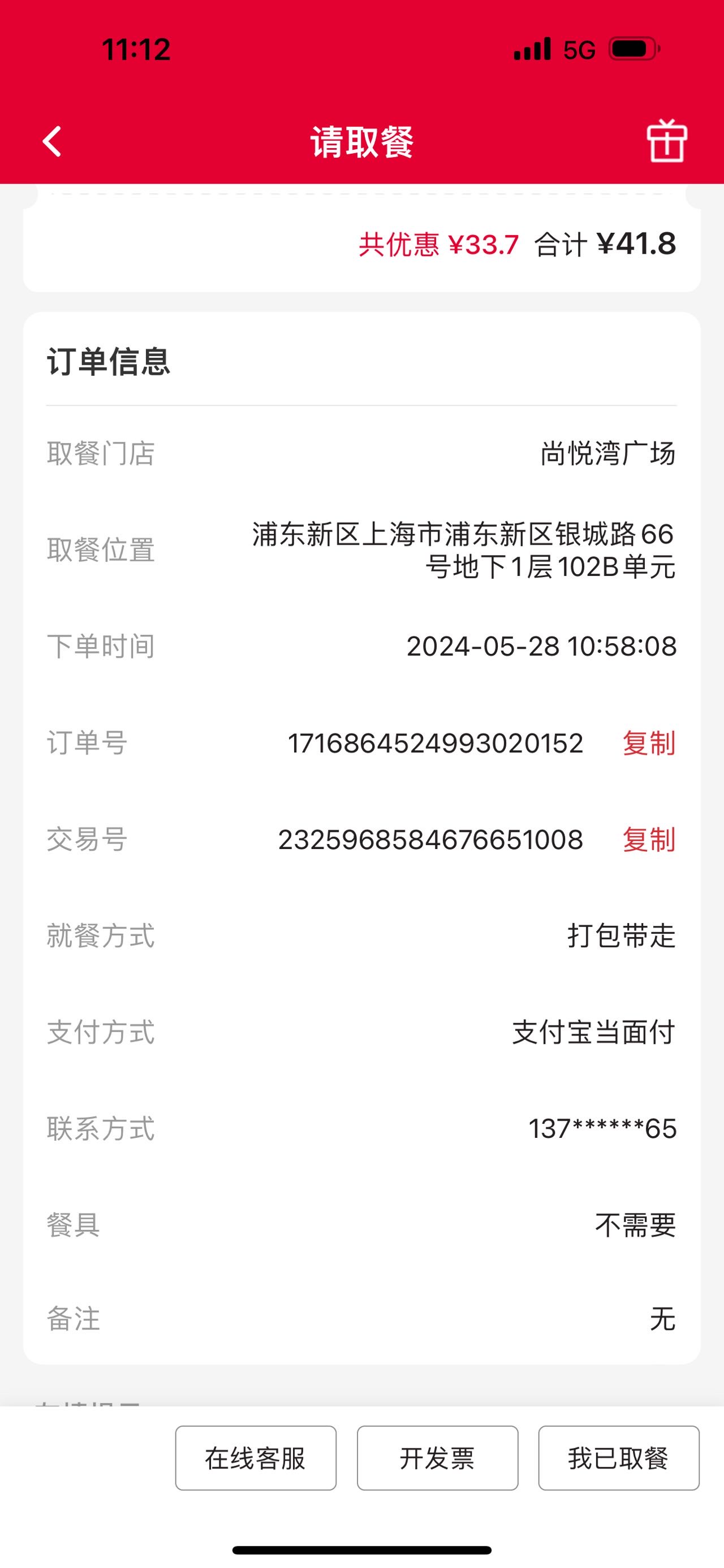The height and width of the screenshot is (1568, 724).
Task: Contact 在线客服 online support
Action: coord(256,1458)
